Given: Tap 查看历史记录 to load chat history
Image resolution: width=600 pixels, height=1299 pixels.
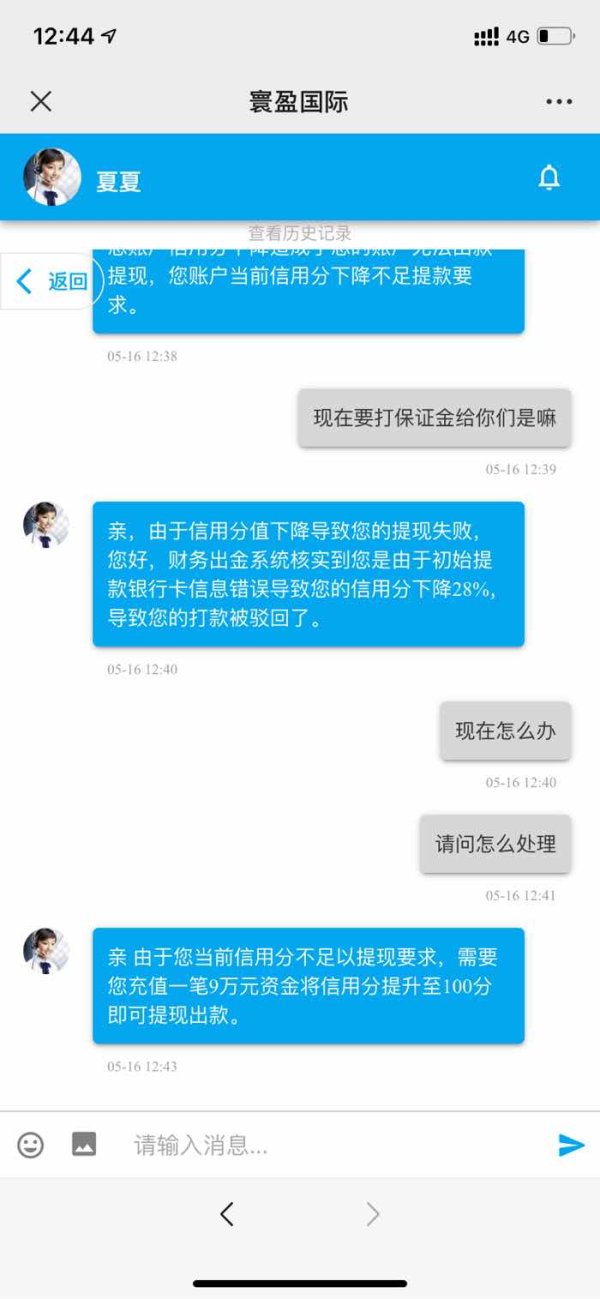Looking at the screenshot, I should (300, 233).
